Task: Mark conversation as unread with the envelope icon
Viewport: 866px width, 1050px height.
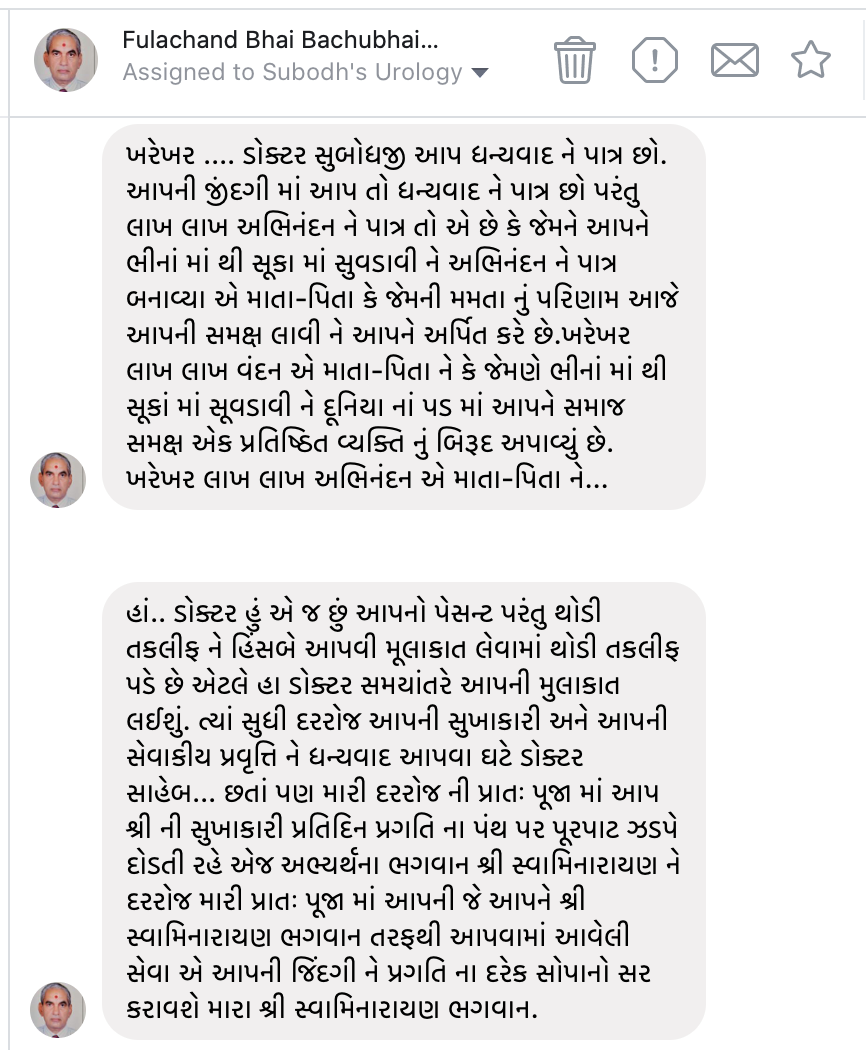Action: (x=734, y=60)
